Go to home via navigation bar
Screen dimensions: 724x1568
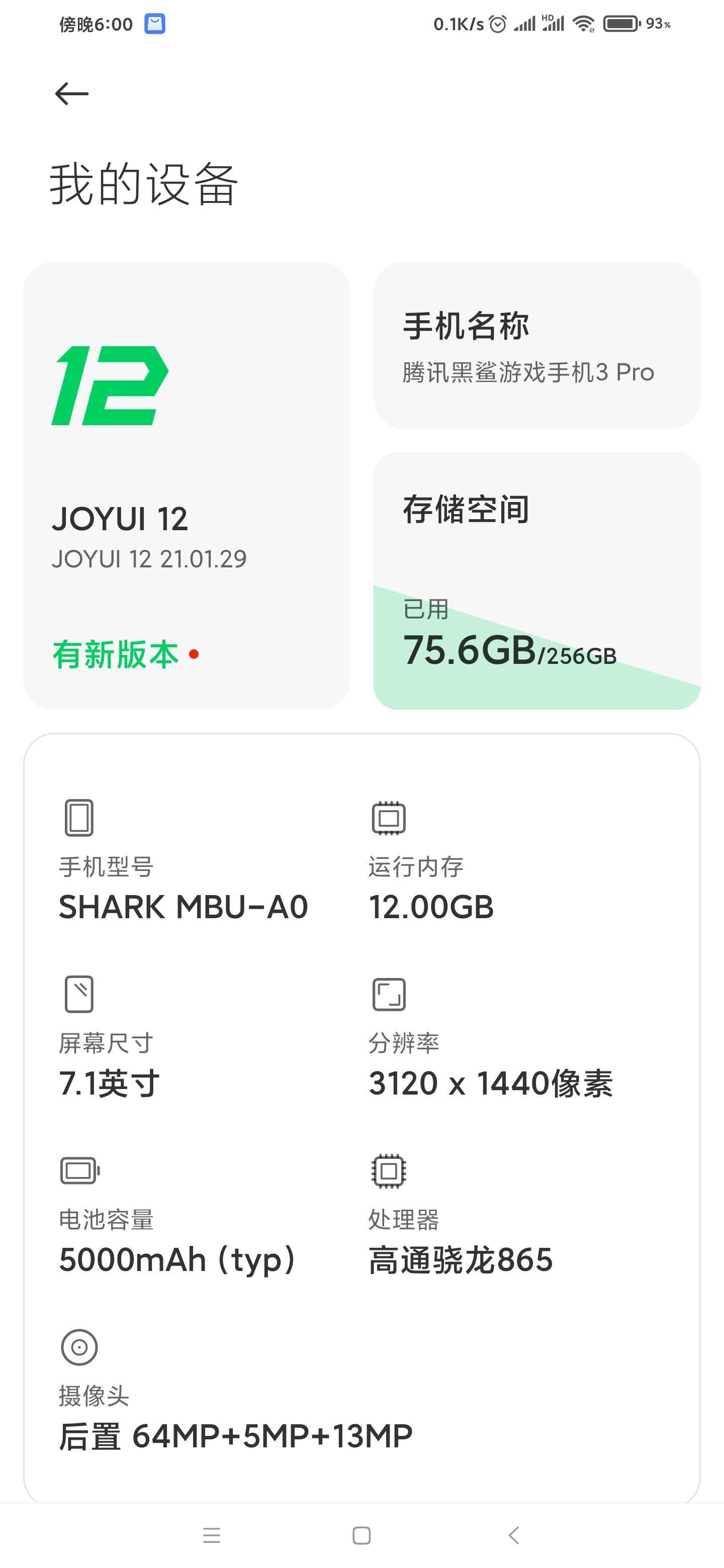point(361,1535)
